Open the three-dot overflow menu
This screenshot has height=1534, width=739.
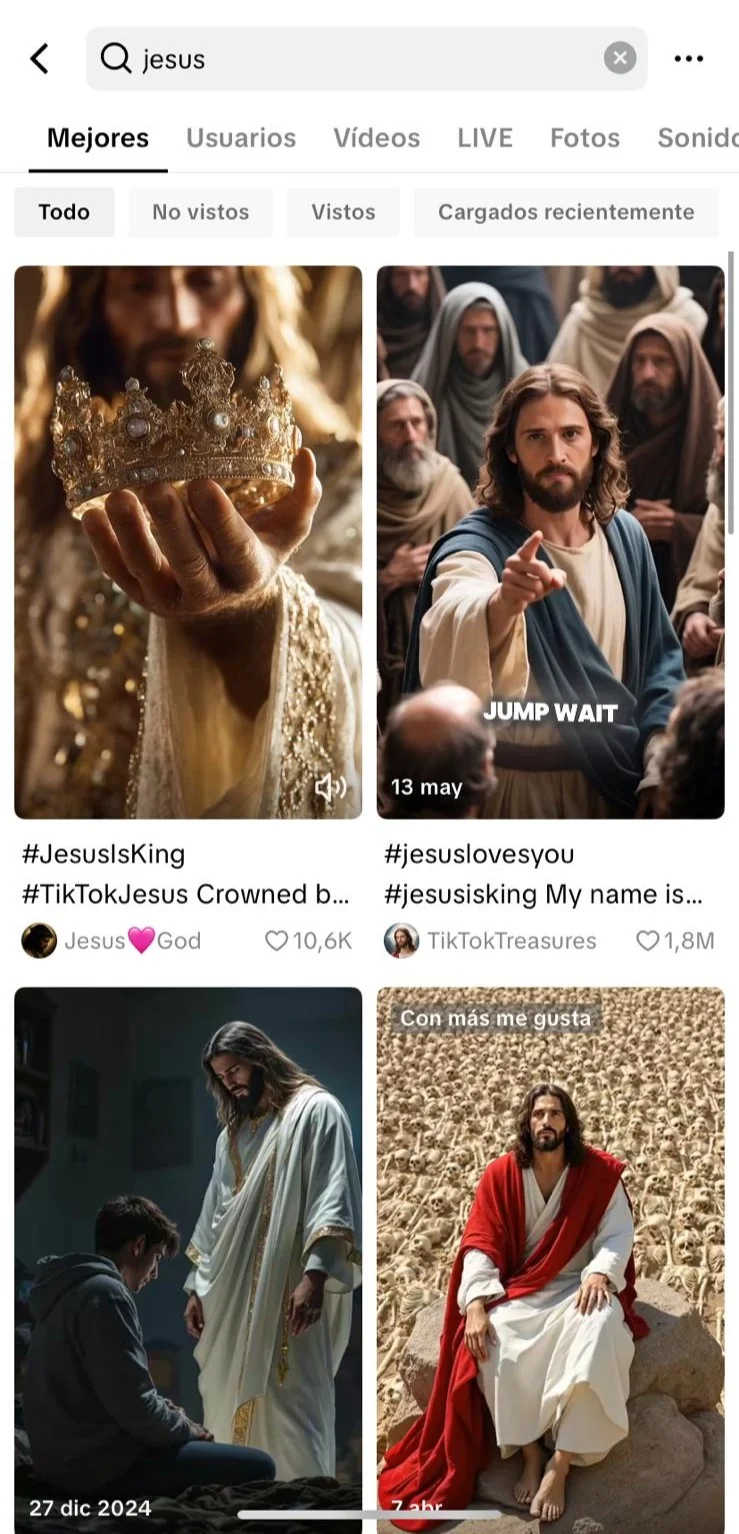pyautogui.click(x=688, y=59)
